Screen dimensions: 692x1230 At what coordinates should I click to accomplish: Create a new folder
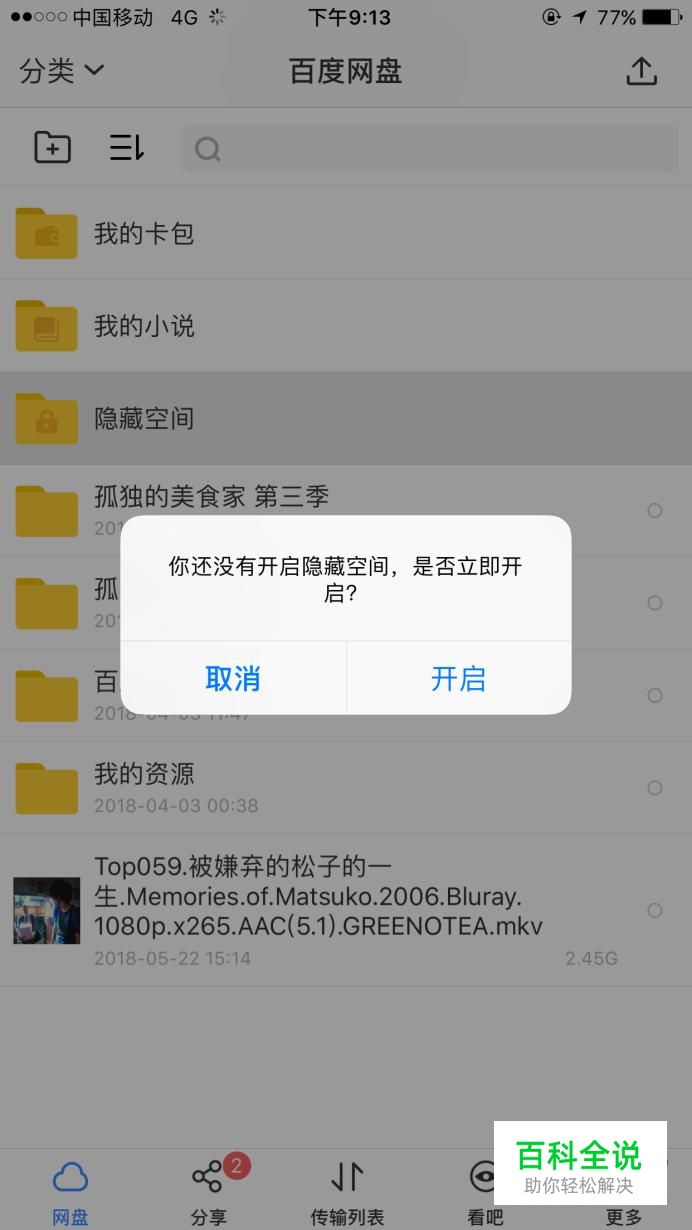(52, 148)
